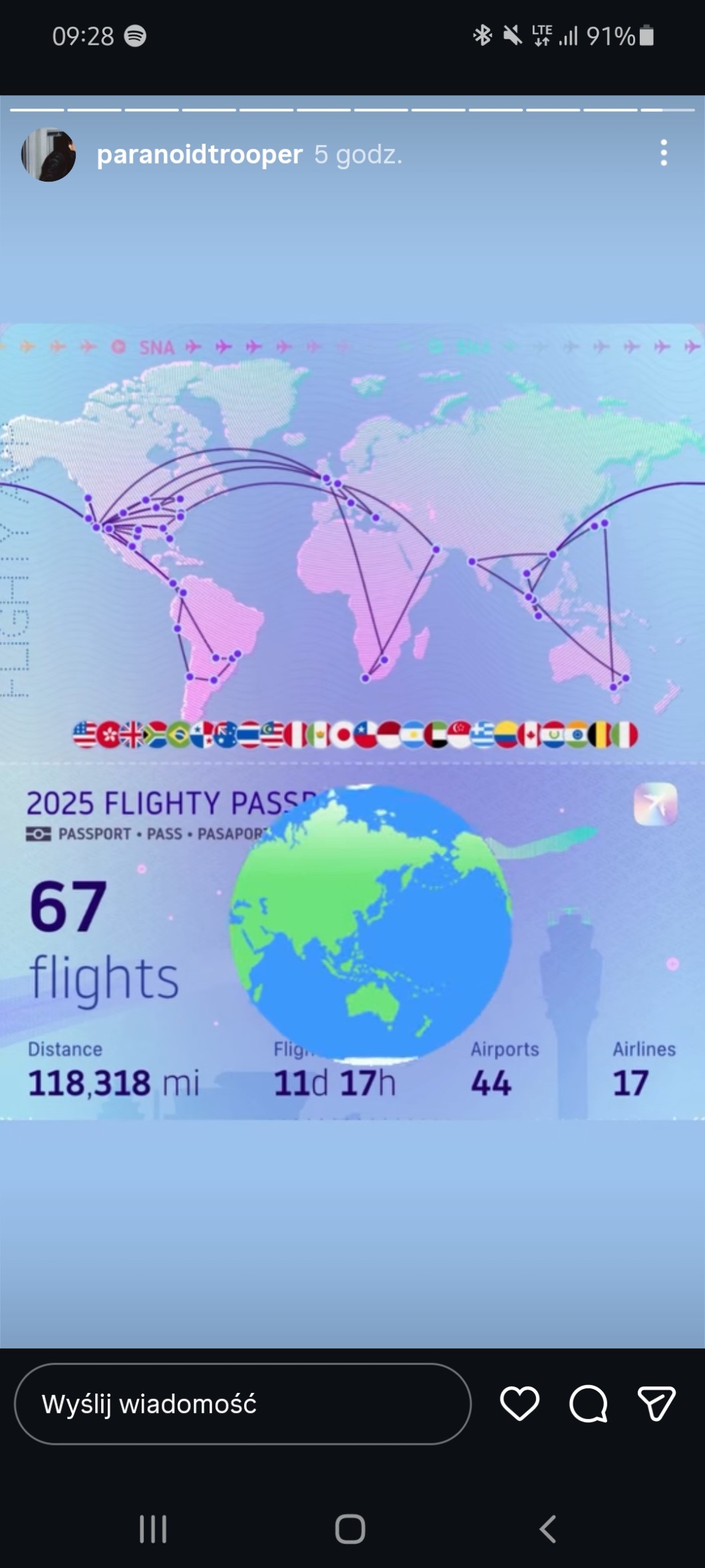The height and width of the screenshot is (1568, 705).
Task: Share the story via paper plane
Action: (x=656, y=1404)
